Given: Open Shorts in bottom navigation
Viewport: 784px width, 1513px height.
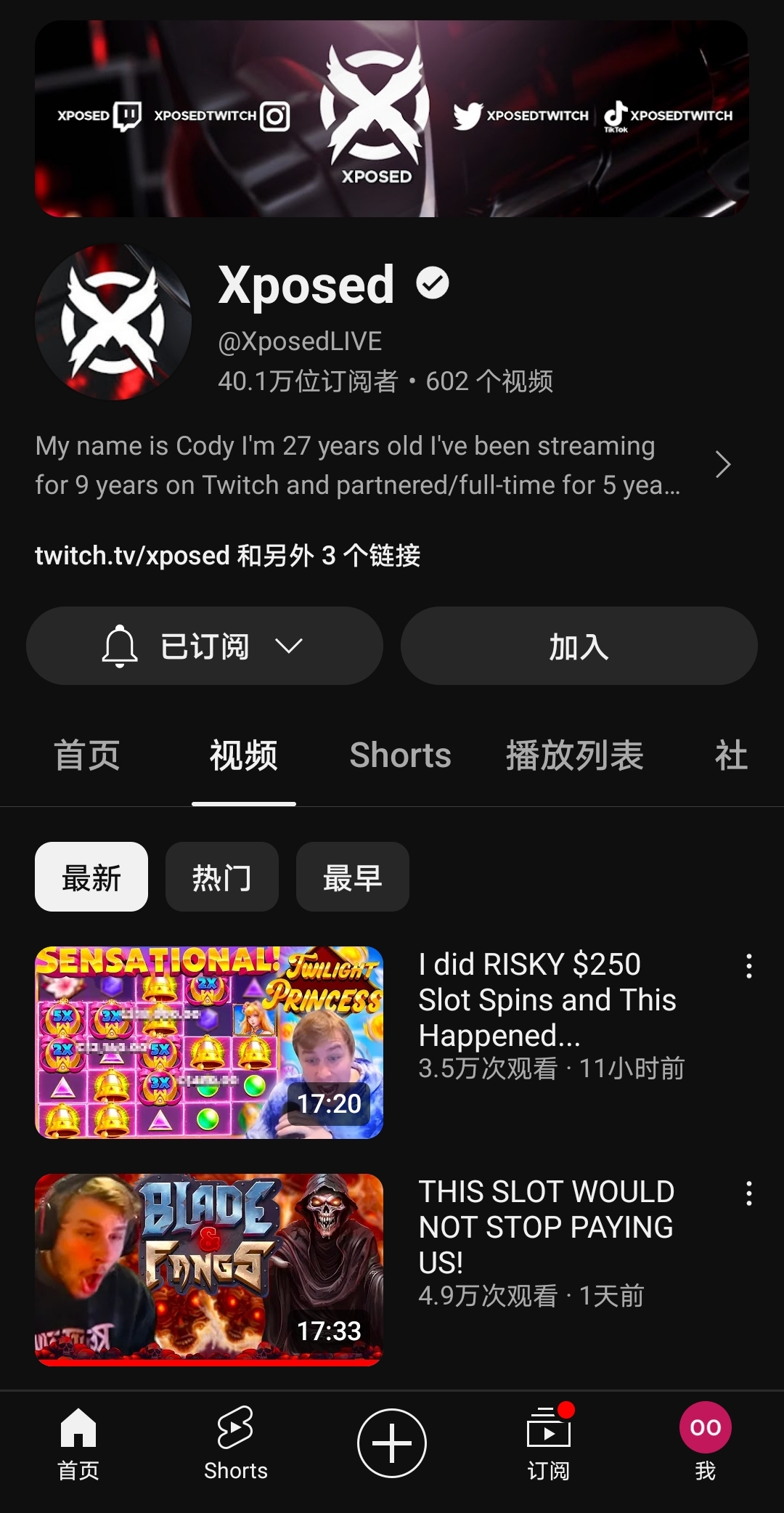Looking at the screenshot, I should coord(235,1442).
